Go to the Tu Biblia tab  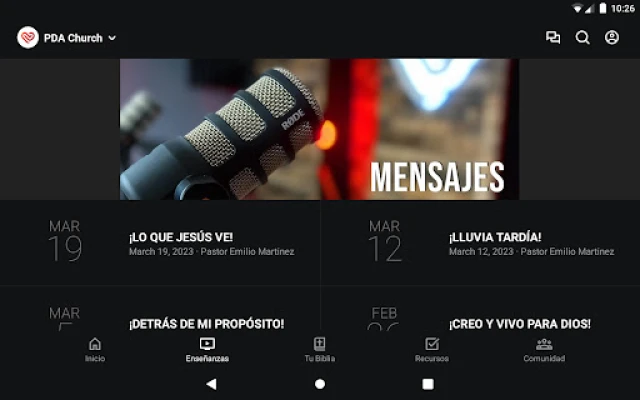point(319,349)
